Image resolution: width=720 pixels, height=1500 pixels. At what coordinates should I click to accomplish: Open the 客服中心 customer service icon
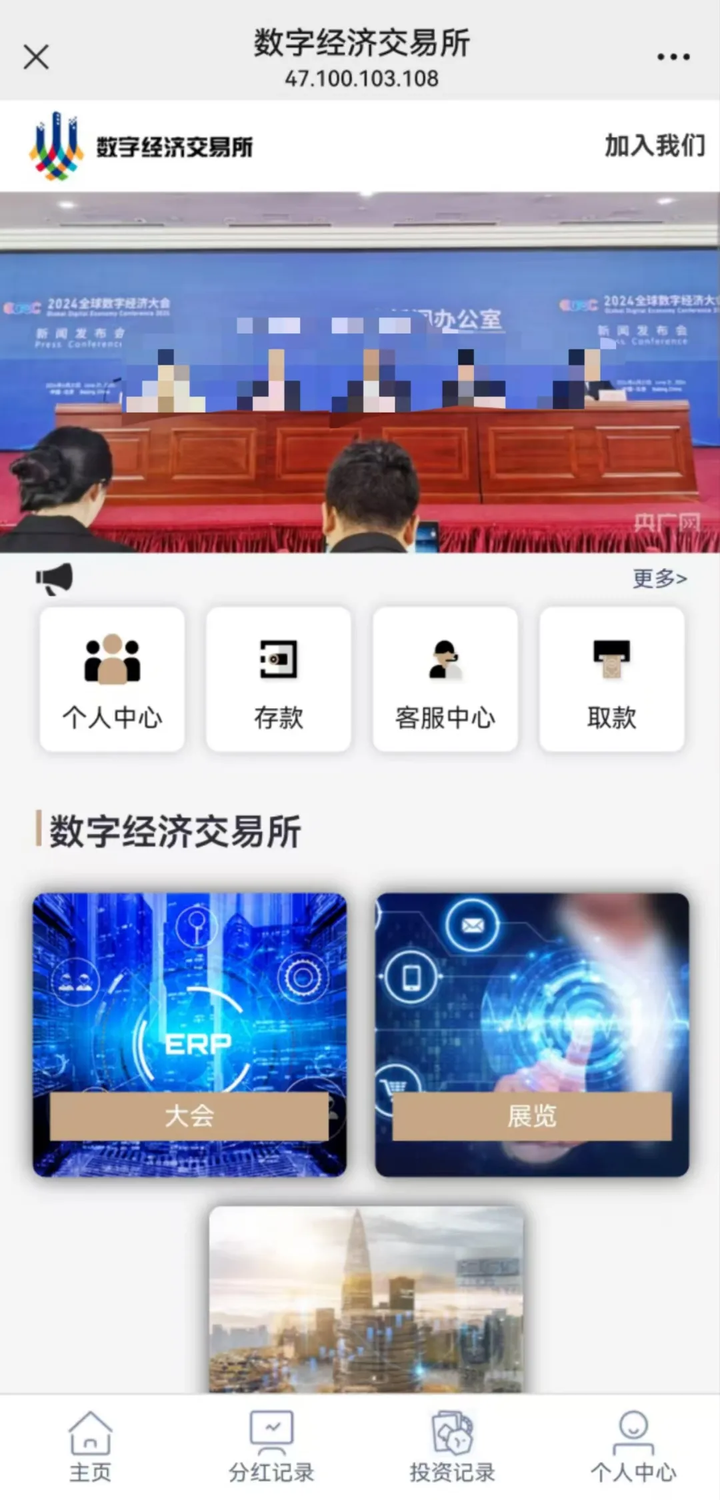click(x=445, y=678)
